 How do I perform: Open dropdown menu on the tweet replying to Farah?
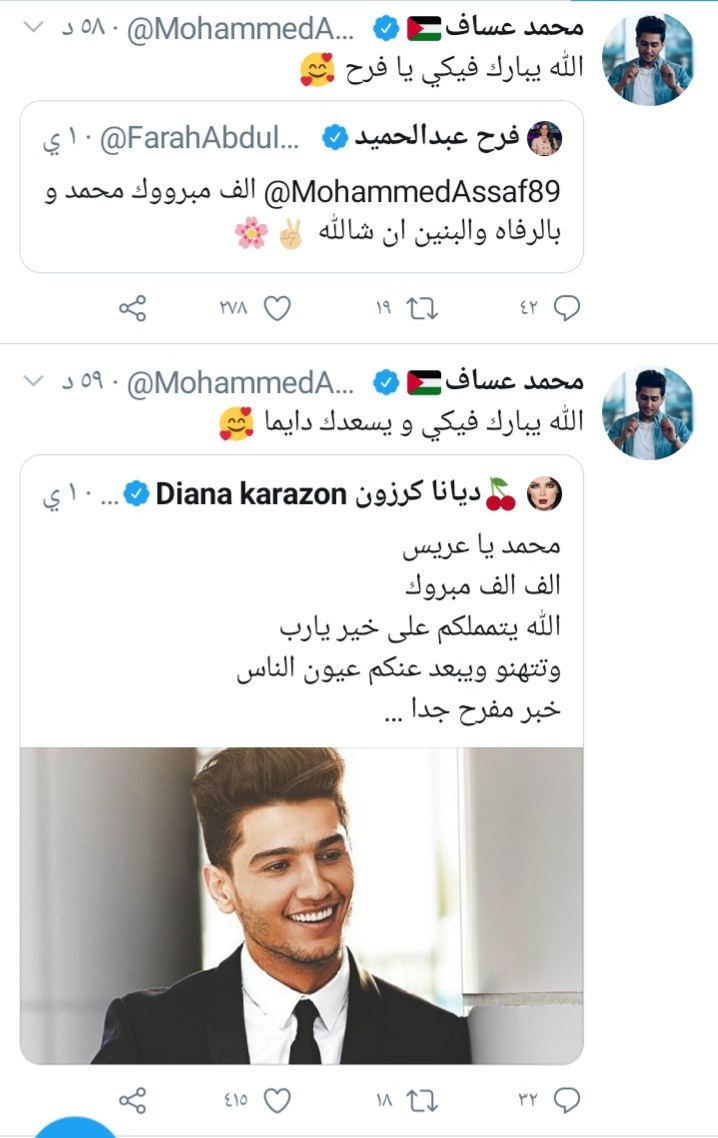pyautogui.click(x=31, y=27)
